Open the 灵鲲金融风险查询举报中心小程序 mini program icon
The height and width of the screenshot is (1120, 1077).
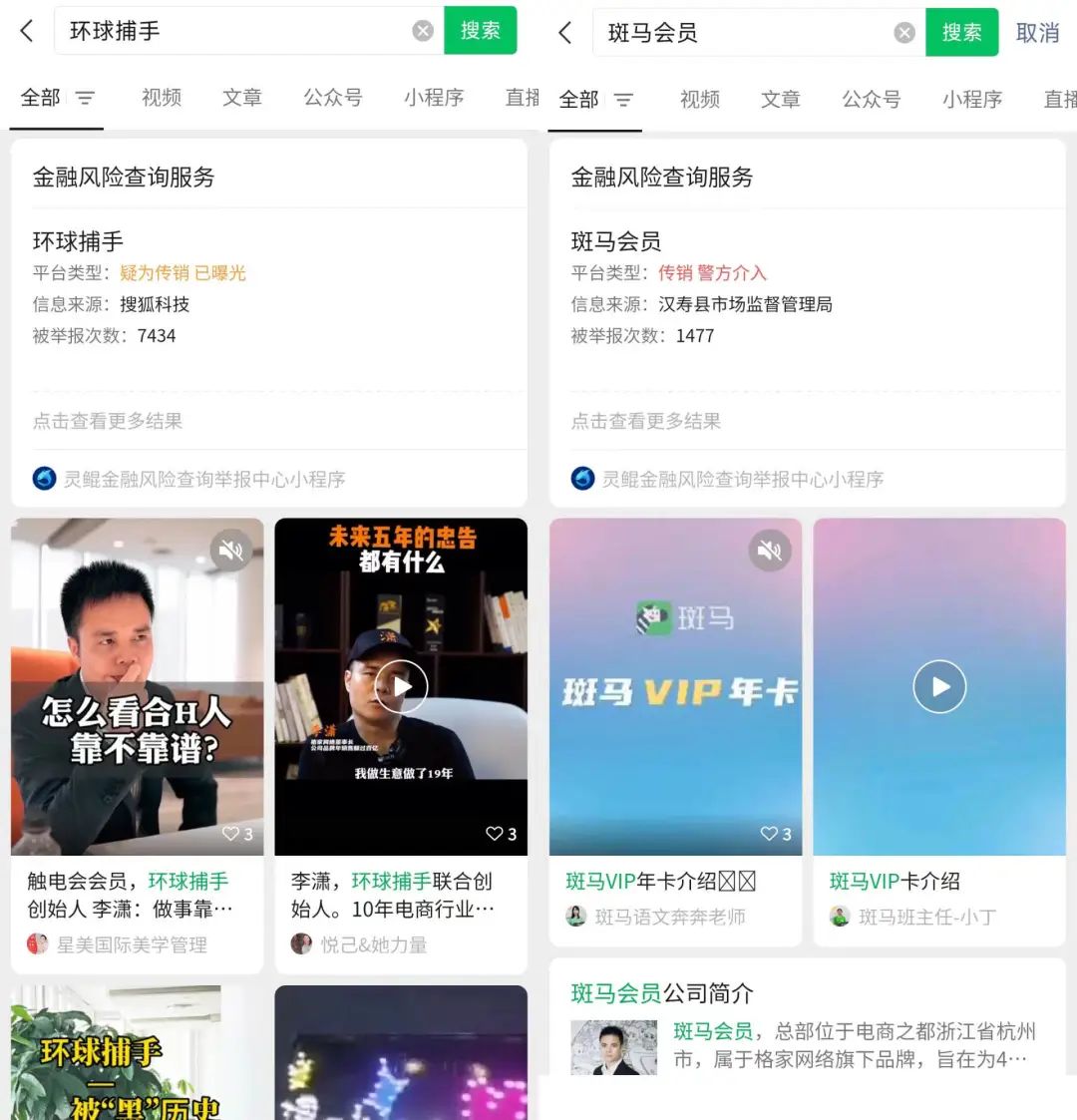43,478
